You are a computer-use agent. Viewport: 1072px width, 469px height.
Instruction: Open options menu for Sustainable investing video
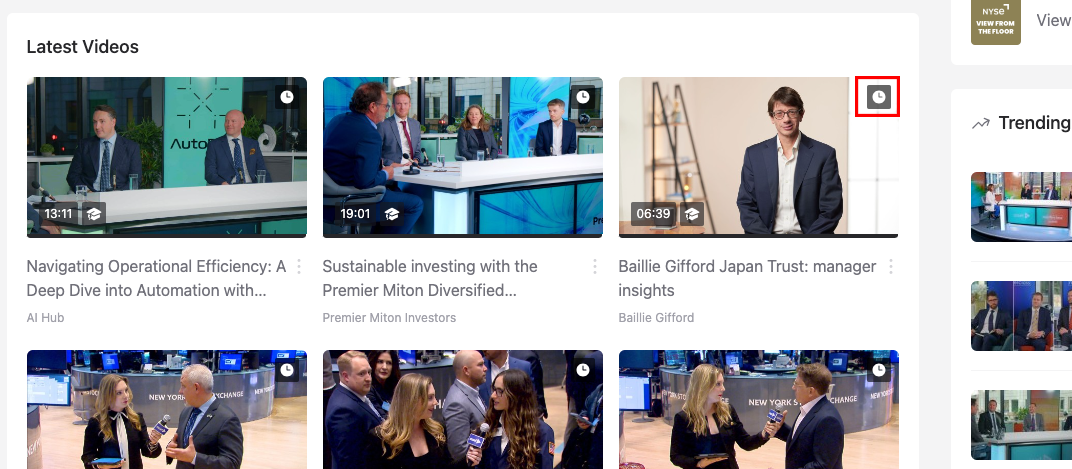[595, 267]
